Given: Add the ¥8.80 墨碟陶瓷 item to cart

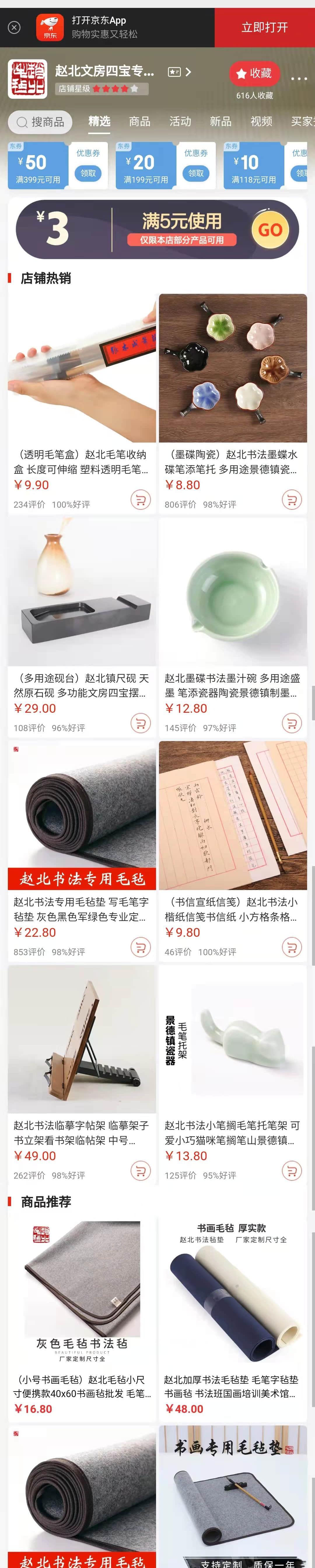Looking at the screenshot, I should pos(291,500).
